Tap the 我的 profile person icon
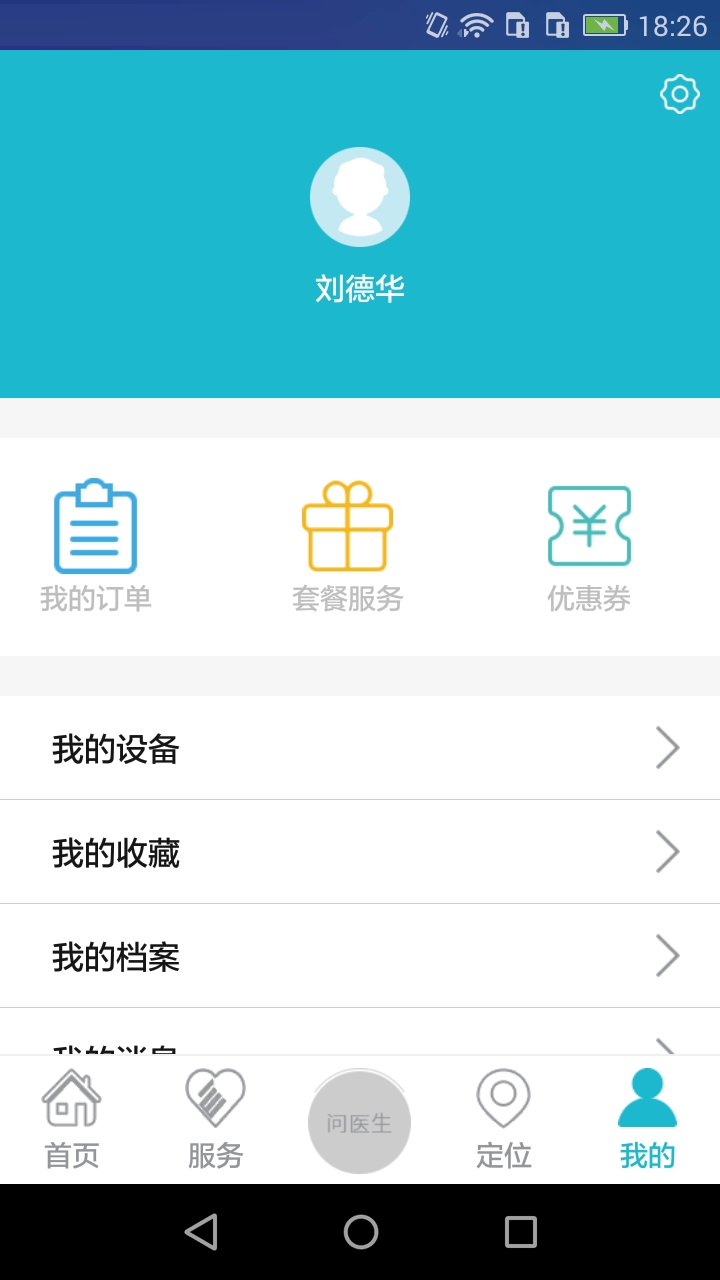The image size is (720, 1280). pos(647,1097)
